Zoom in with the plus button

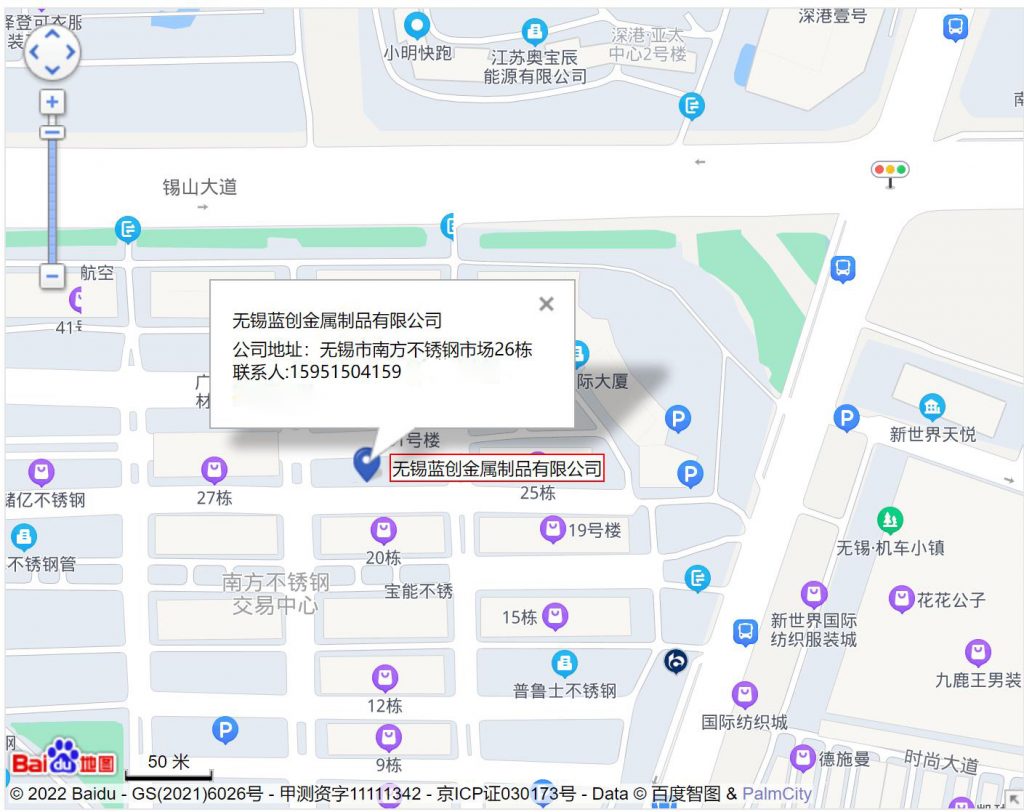[52, 102]
